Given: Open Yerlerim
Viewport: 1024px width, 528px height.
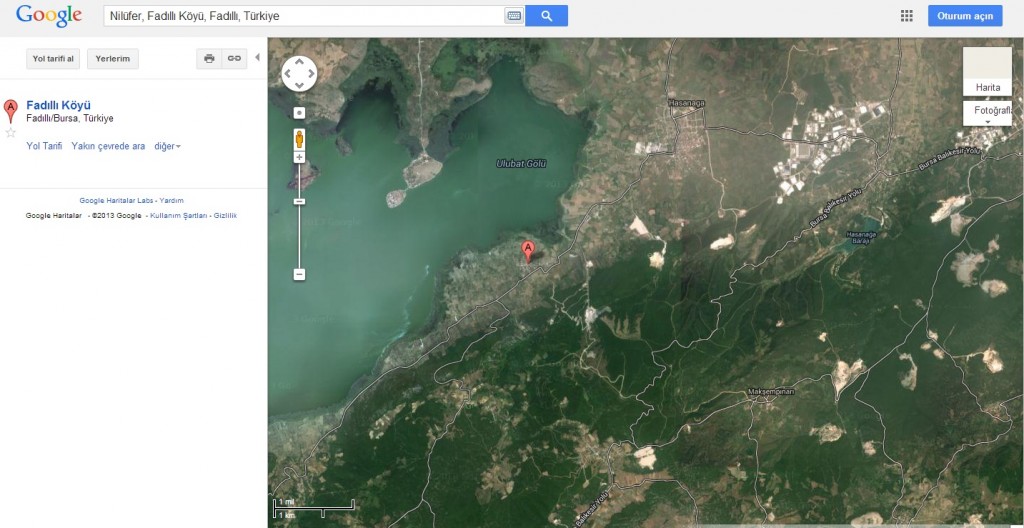Looking at the screenshot, I should 113,59.
